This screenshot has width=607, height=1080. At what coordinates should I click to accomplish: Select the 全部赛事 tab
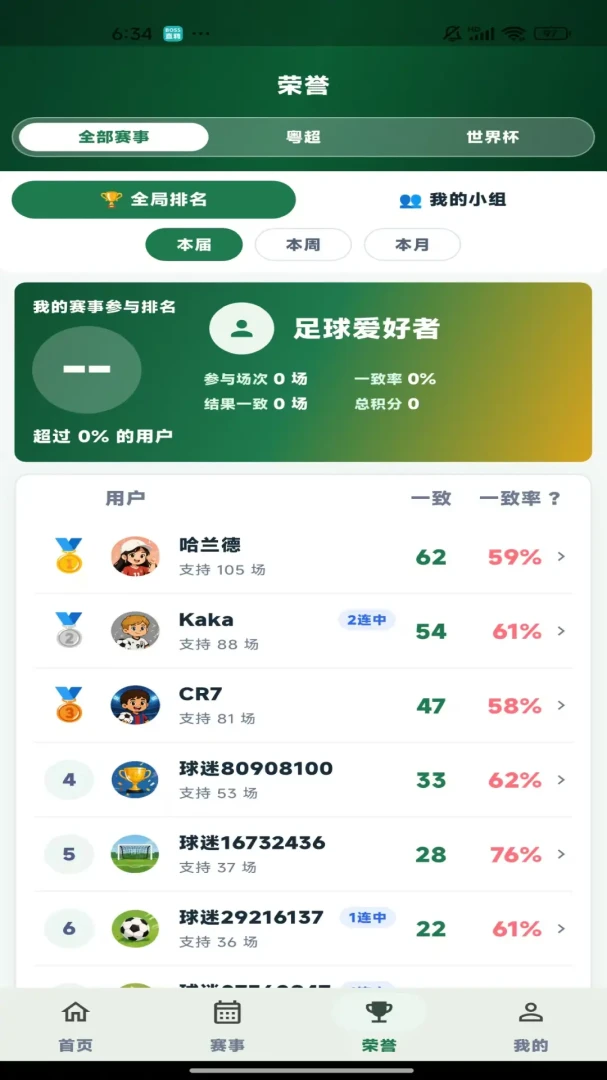coord(114,137)
